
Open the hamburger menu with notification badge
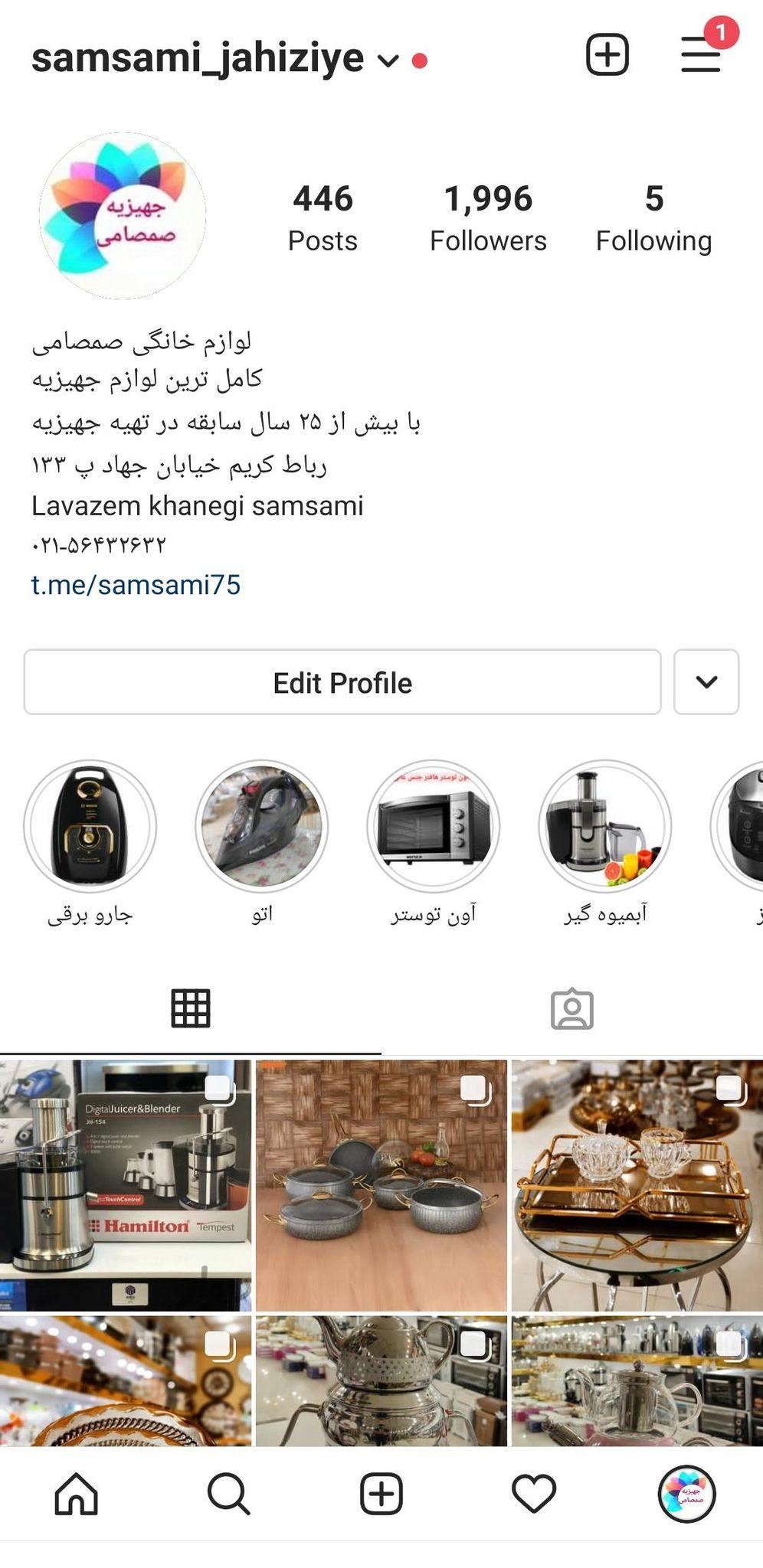[701, 55]
